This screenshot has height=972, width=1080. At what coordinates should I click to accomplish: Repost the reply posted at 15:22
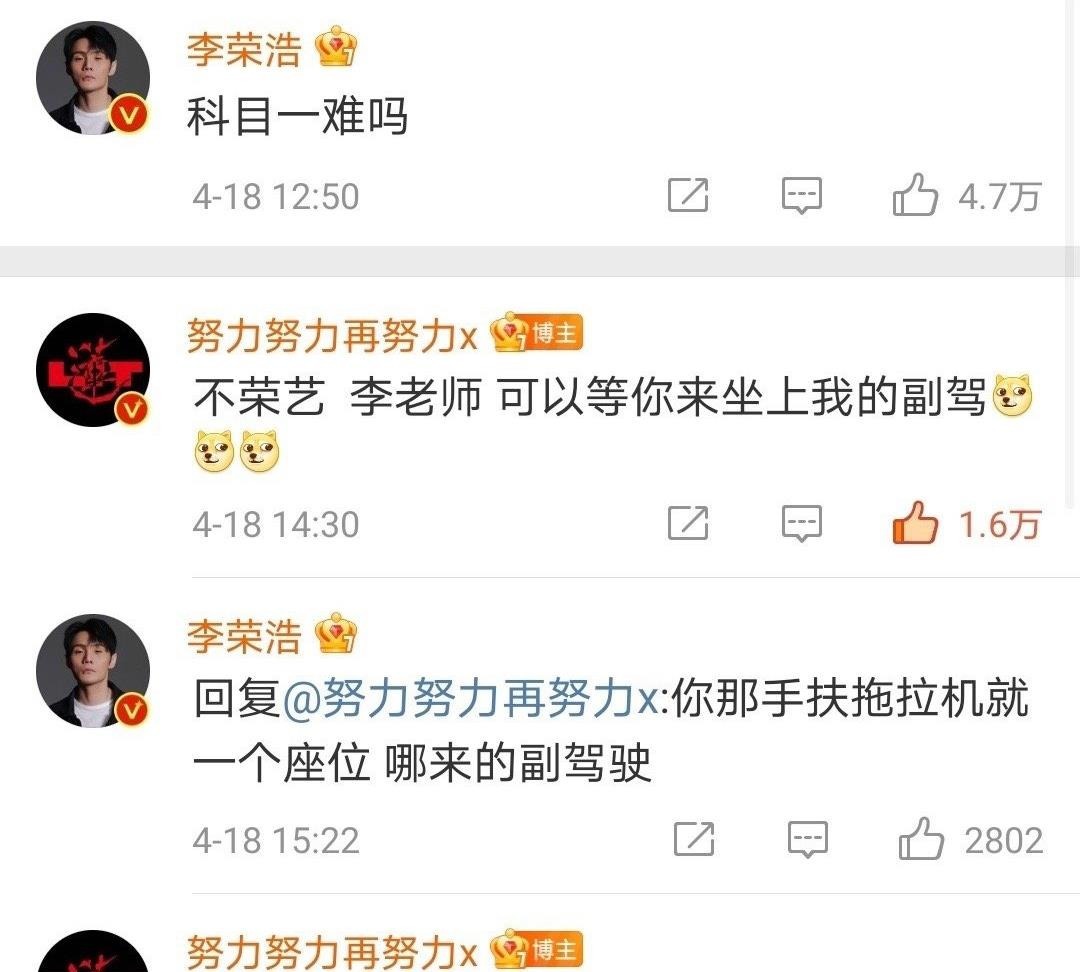pyautogui.click(x=694, y=839)
